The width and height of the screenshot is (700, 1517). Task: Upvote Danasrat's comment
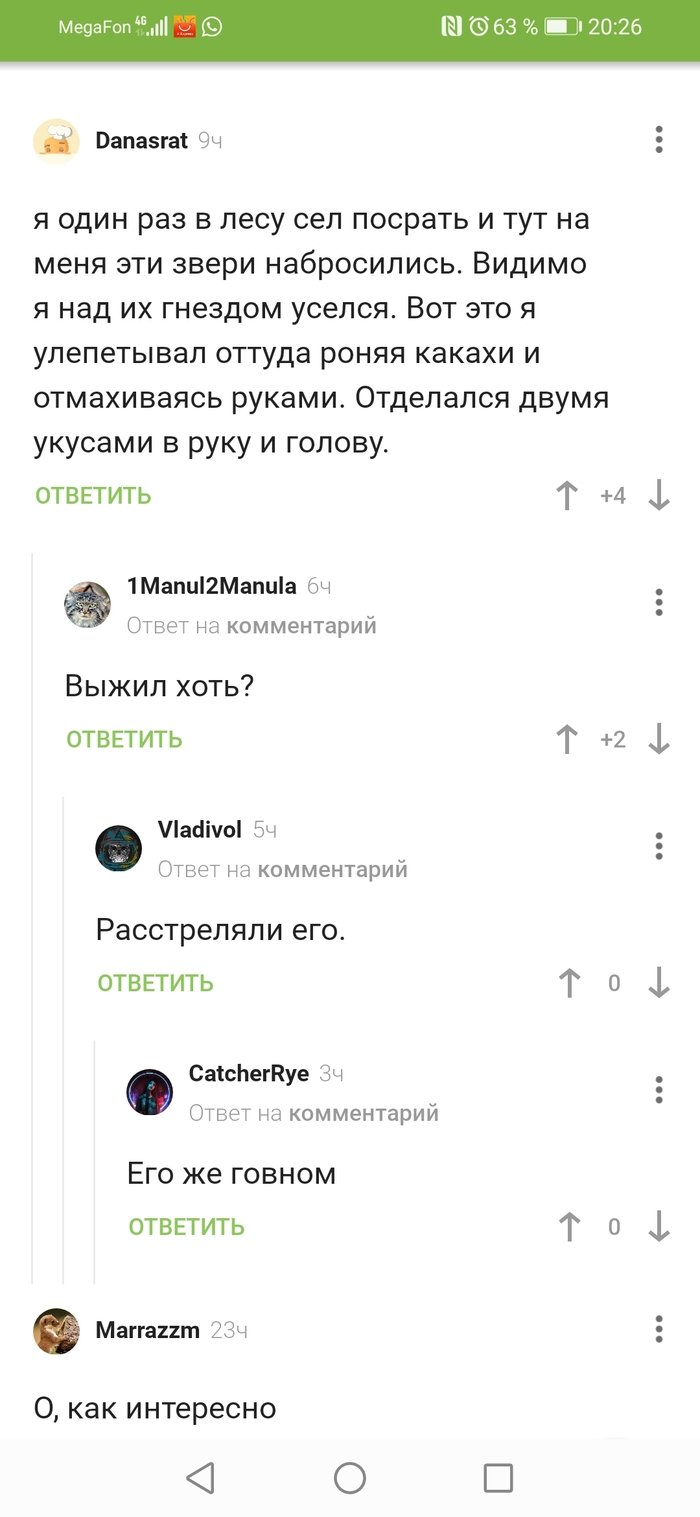coord(567,495)
